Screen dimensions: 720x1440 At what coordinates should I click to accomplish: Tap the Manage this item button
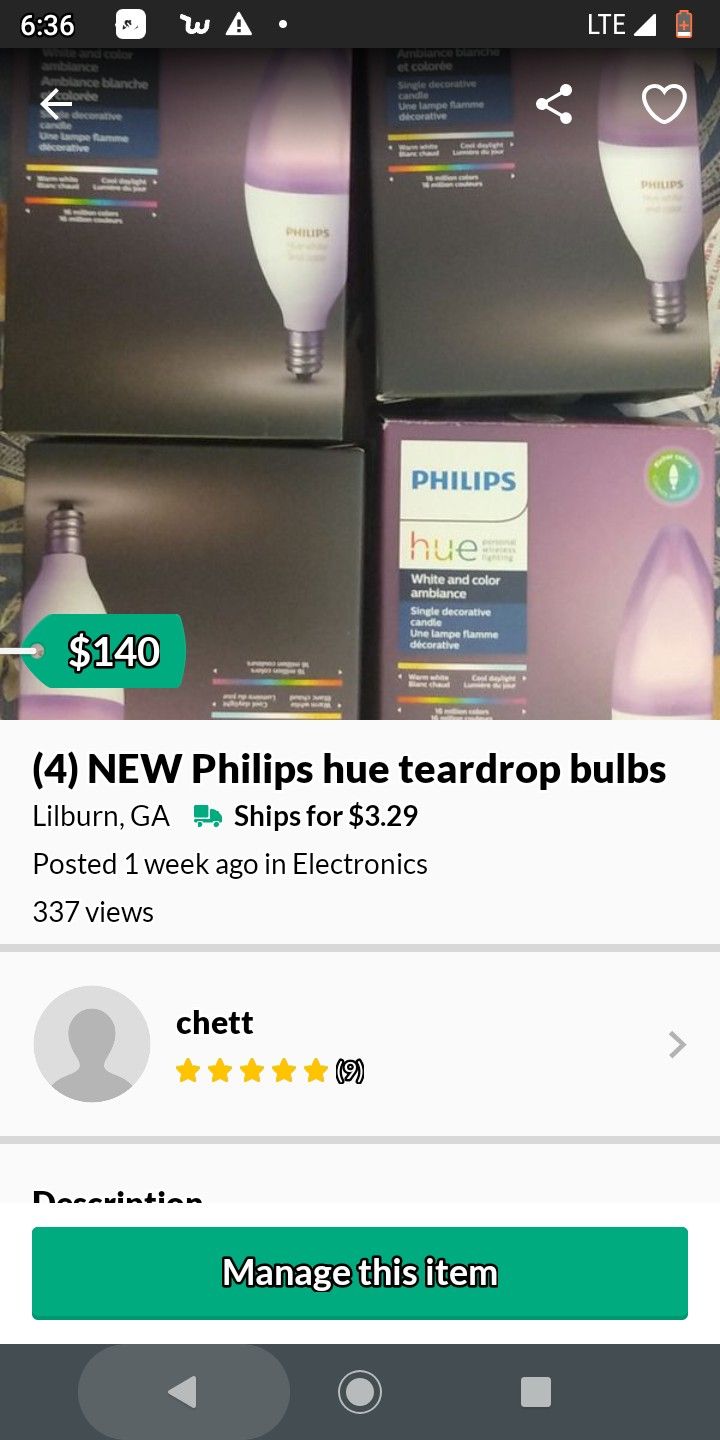coord(360,1273)
